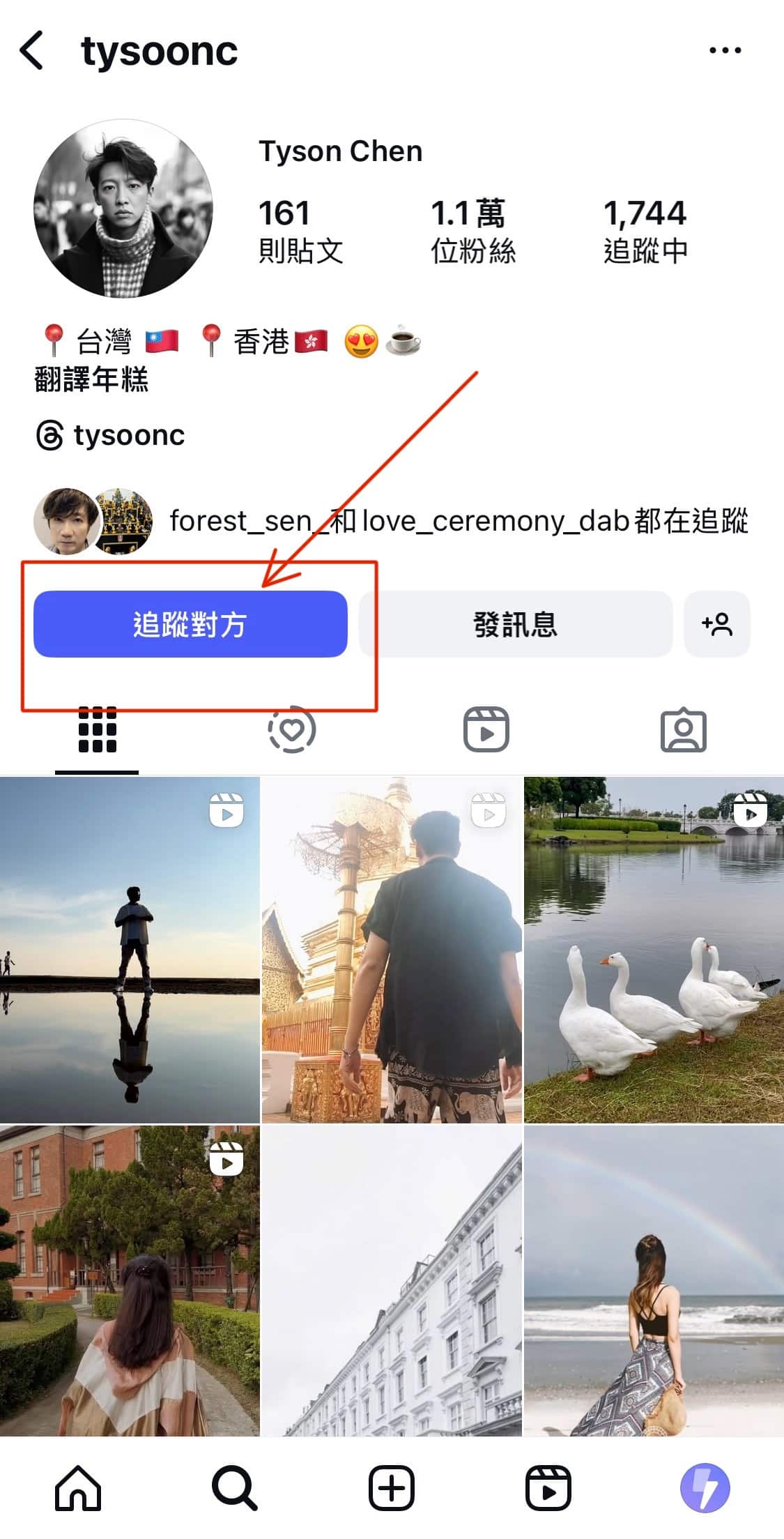The height and width of the screenshot is (1539, 784).
Task: Switch to the tagged photos tab
Action: pyautogui.click(x=683, y=730)
